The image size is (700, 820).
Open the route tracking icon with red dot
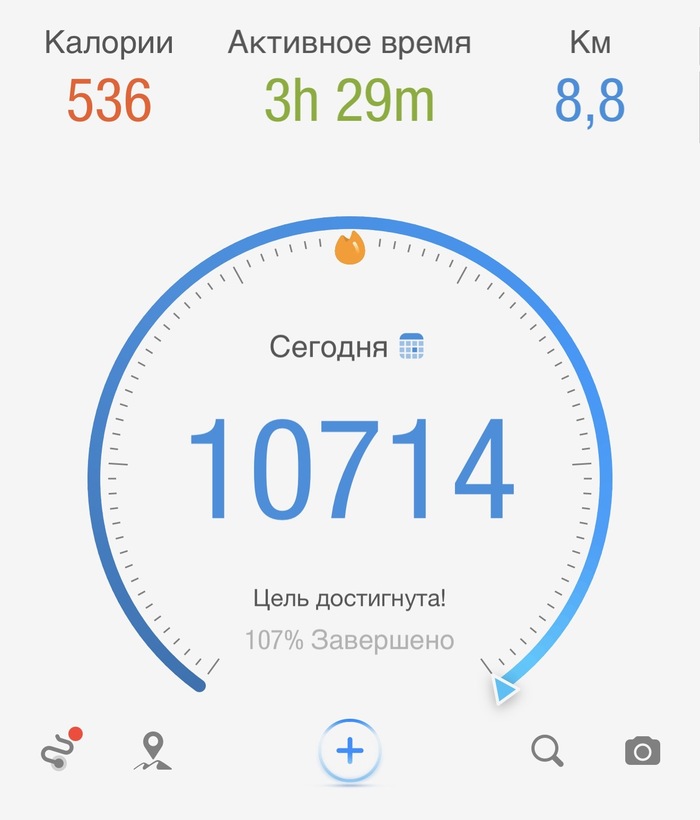click(60, 751)
